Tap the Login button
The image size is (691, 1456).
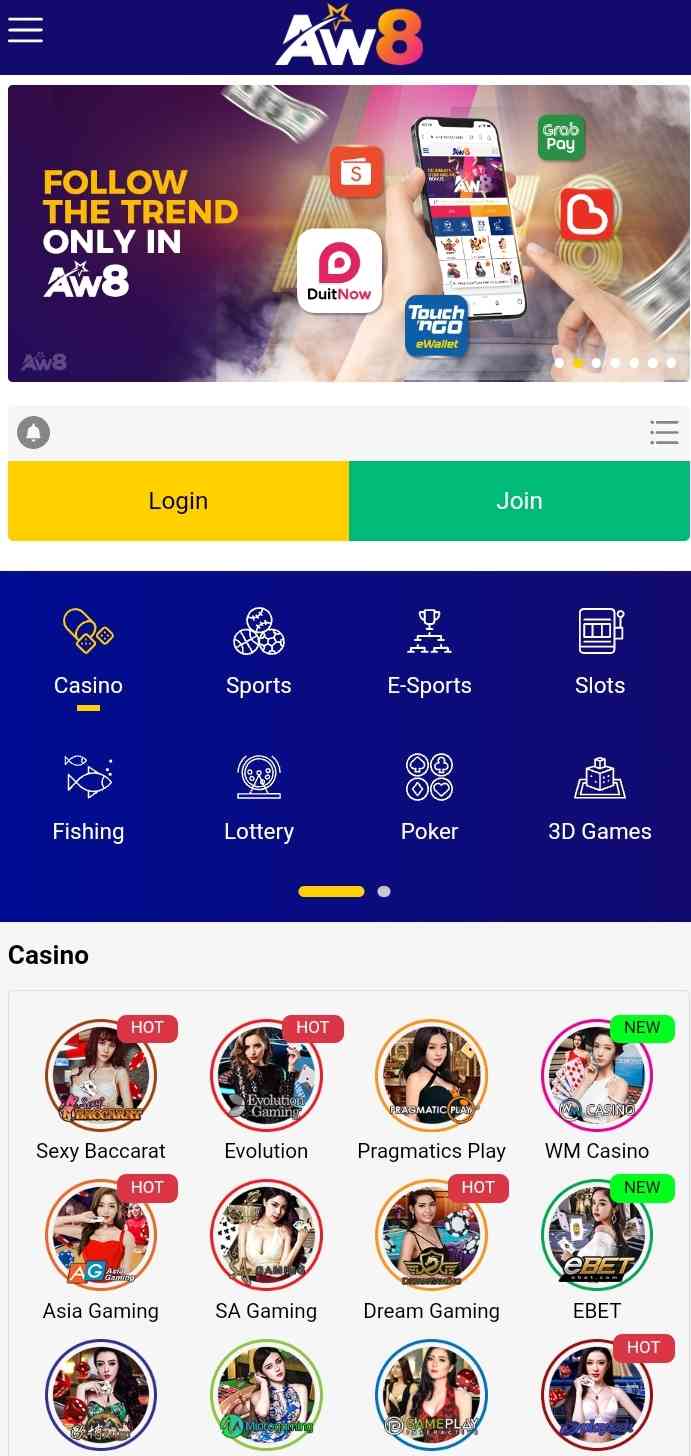pyautogui.click(x=178, y=501)
